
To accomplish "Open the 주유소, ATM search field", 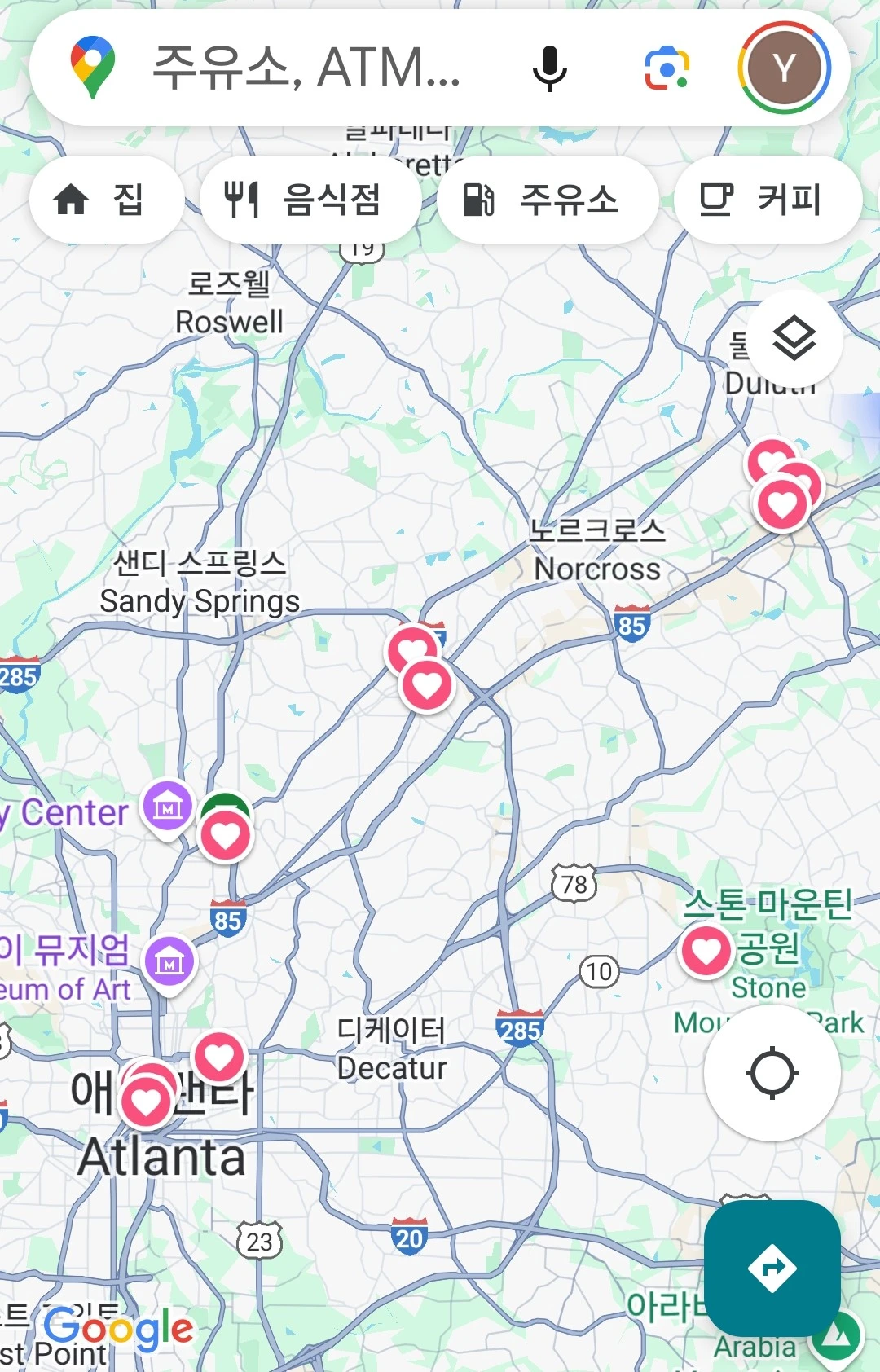I will coord(306,67).
